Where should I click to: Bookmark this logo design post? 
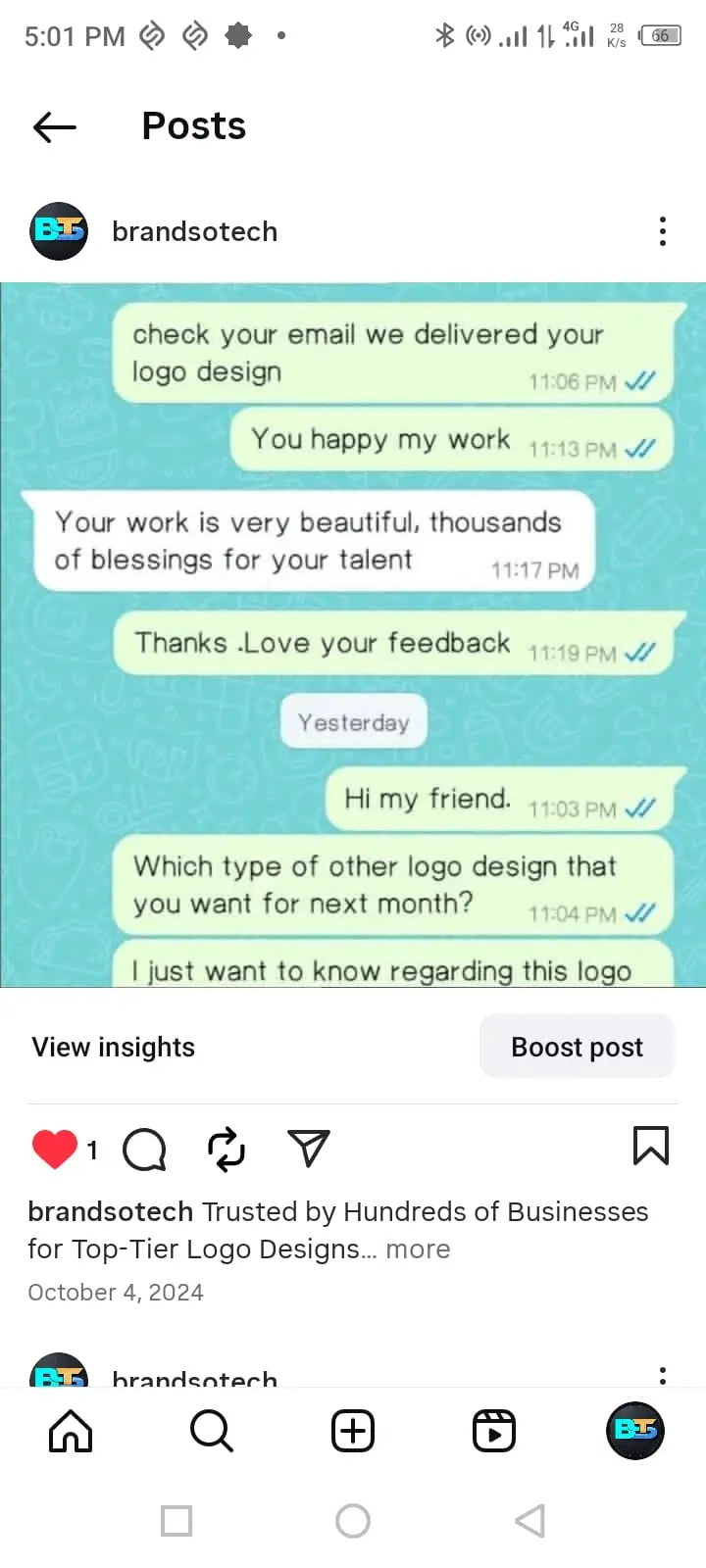pos(651,1146)
